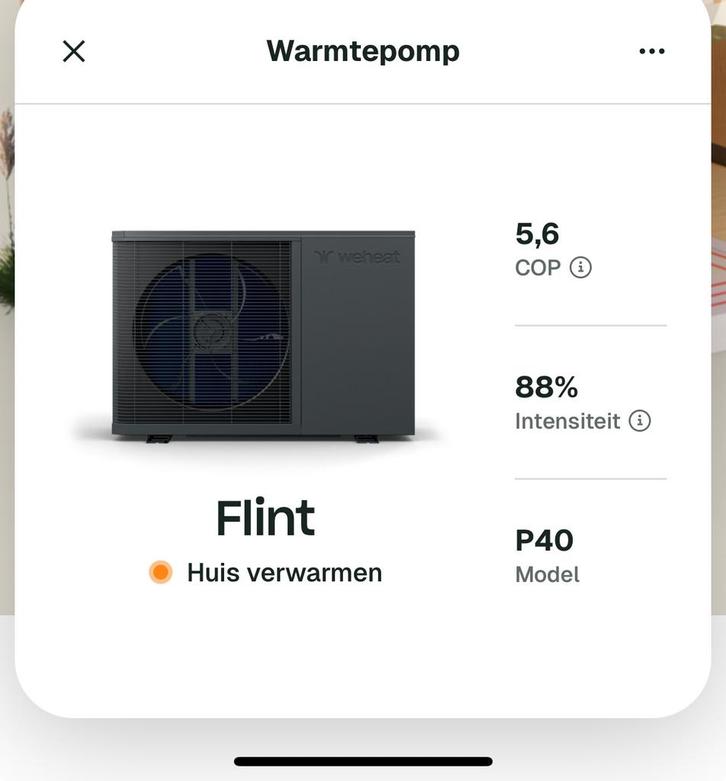The width and height of the screenshot is (726, 781).
Task: Show info about COP
Action: click(580, 267)
